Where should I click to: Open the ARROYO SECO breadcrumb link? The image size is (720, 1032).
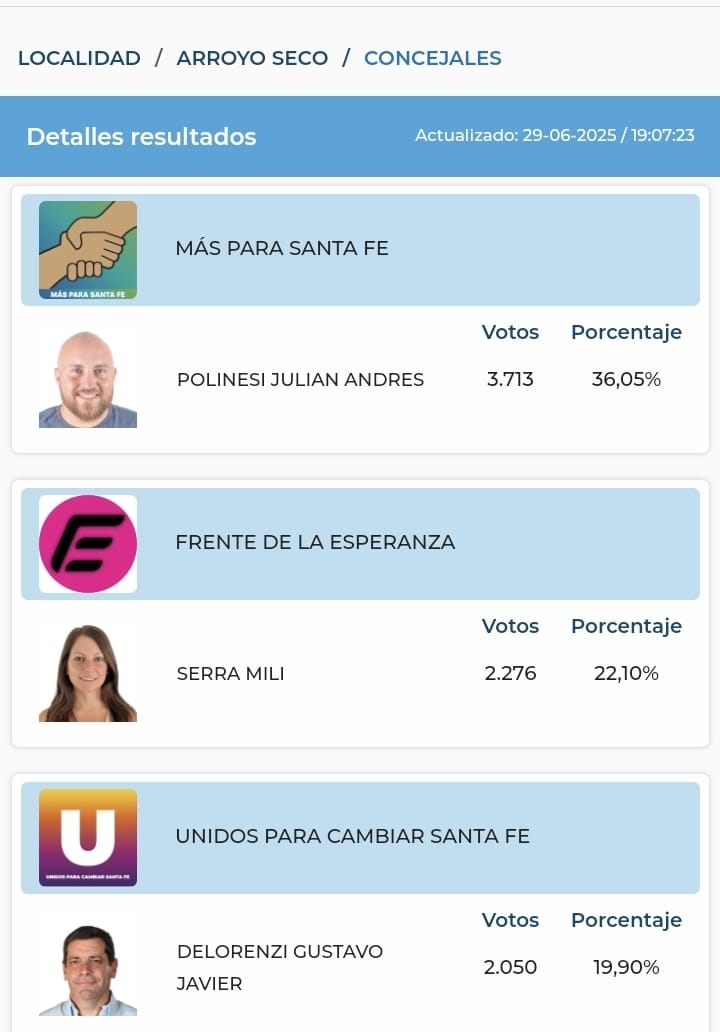[x=252, y=58]
